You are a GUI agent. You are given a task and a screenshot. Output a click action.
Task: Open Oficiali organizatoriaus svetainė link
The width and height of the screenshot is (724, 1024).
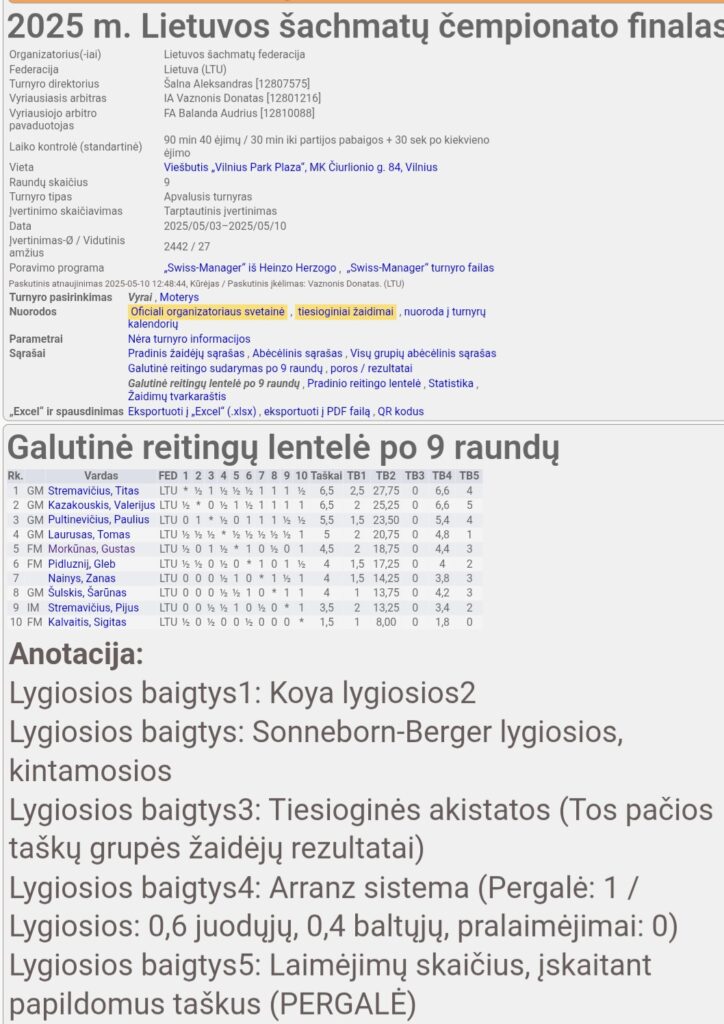pyautogui.click(x=207, y=312)
